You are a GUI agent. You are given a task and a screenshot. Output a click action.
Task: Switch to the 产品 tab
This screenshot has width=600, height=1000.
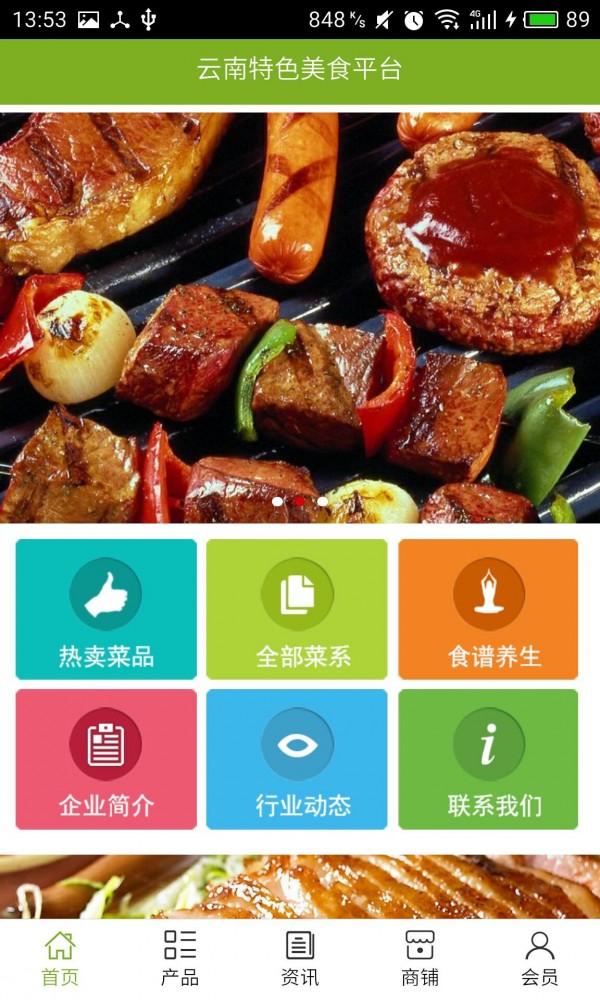(x=180, y=958)
